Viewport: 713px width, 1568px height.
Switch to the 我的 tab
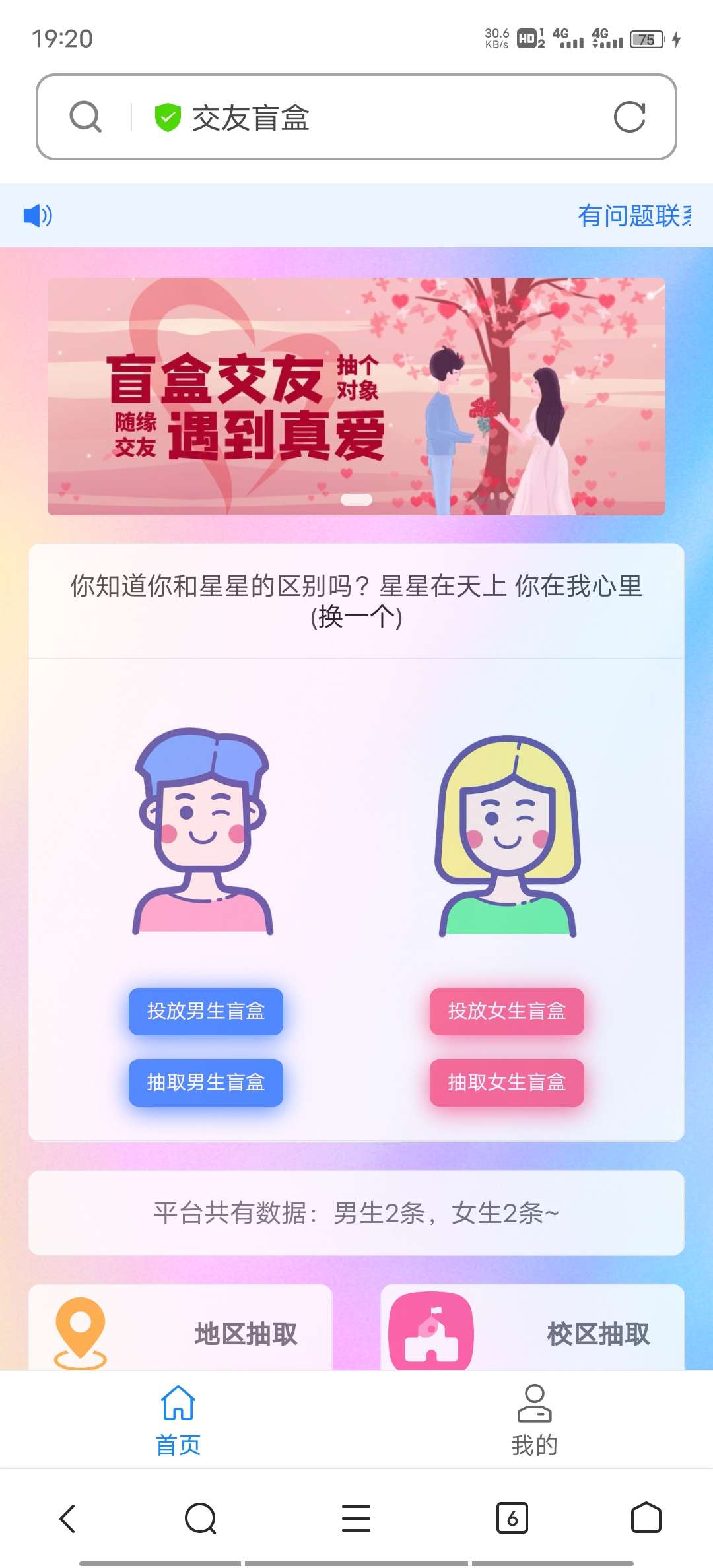[x=534, y=1419]
